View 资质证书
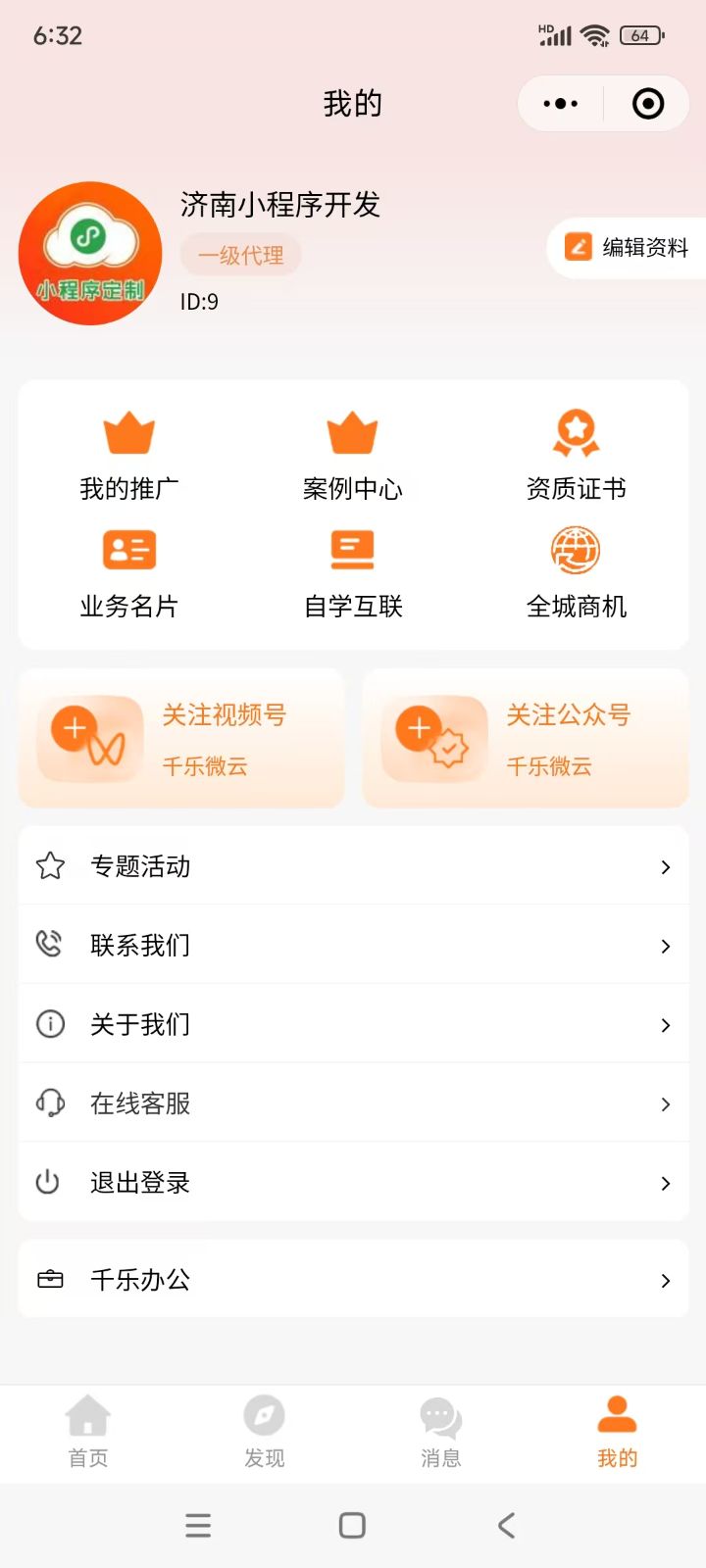The height and width of the screenshot is (1568, 706). 577,457
